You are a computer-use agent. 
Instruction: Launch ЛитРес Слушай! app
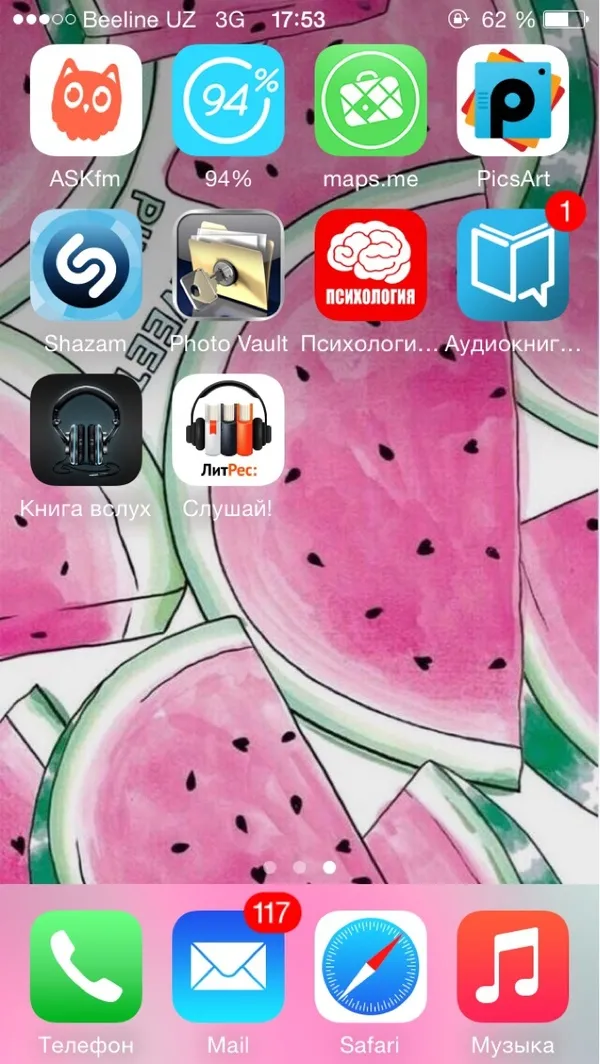tap(228, 430)
